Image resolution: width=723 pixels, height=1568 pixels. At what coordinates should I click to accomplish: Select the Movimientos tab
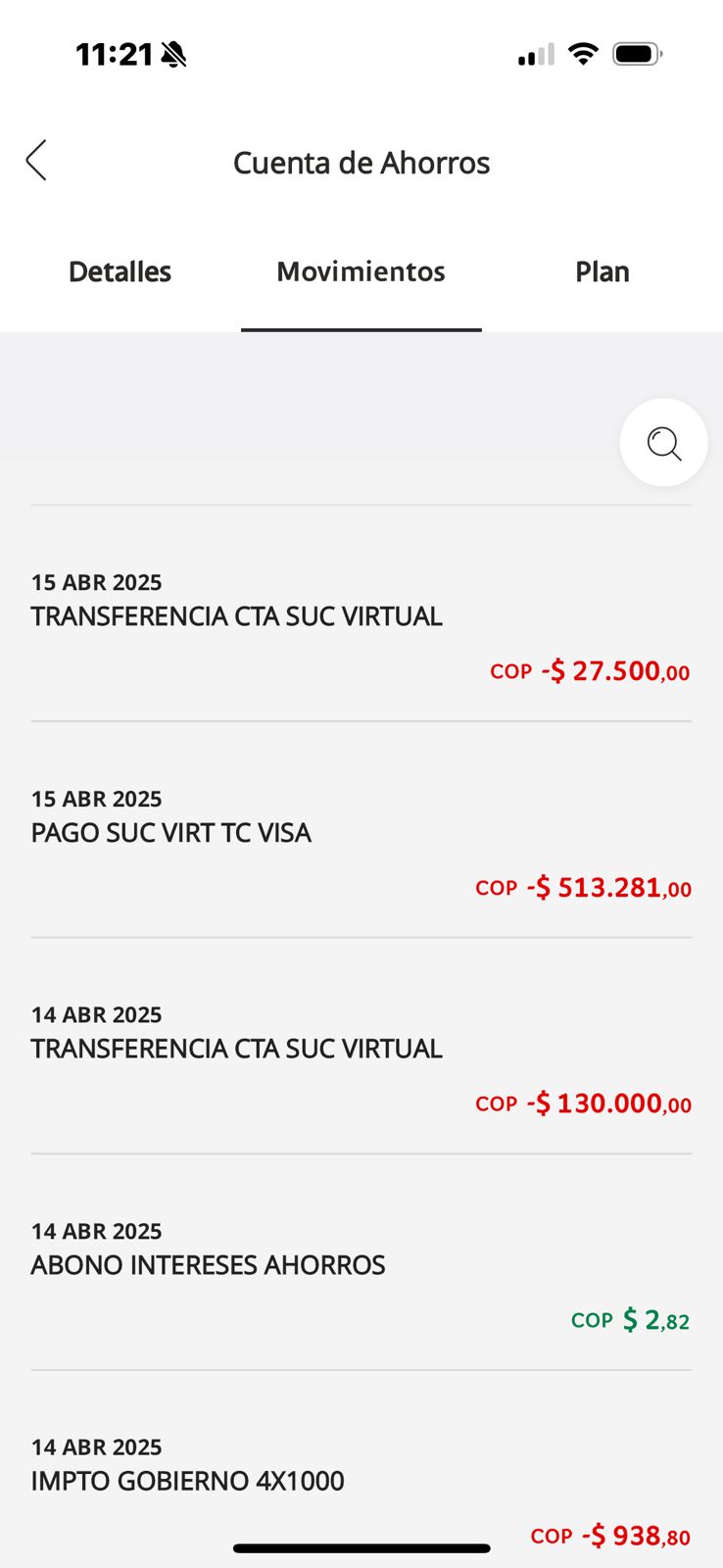click(361, 272)
